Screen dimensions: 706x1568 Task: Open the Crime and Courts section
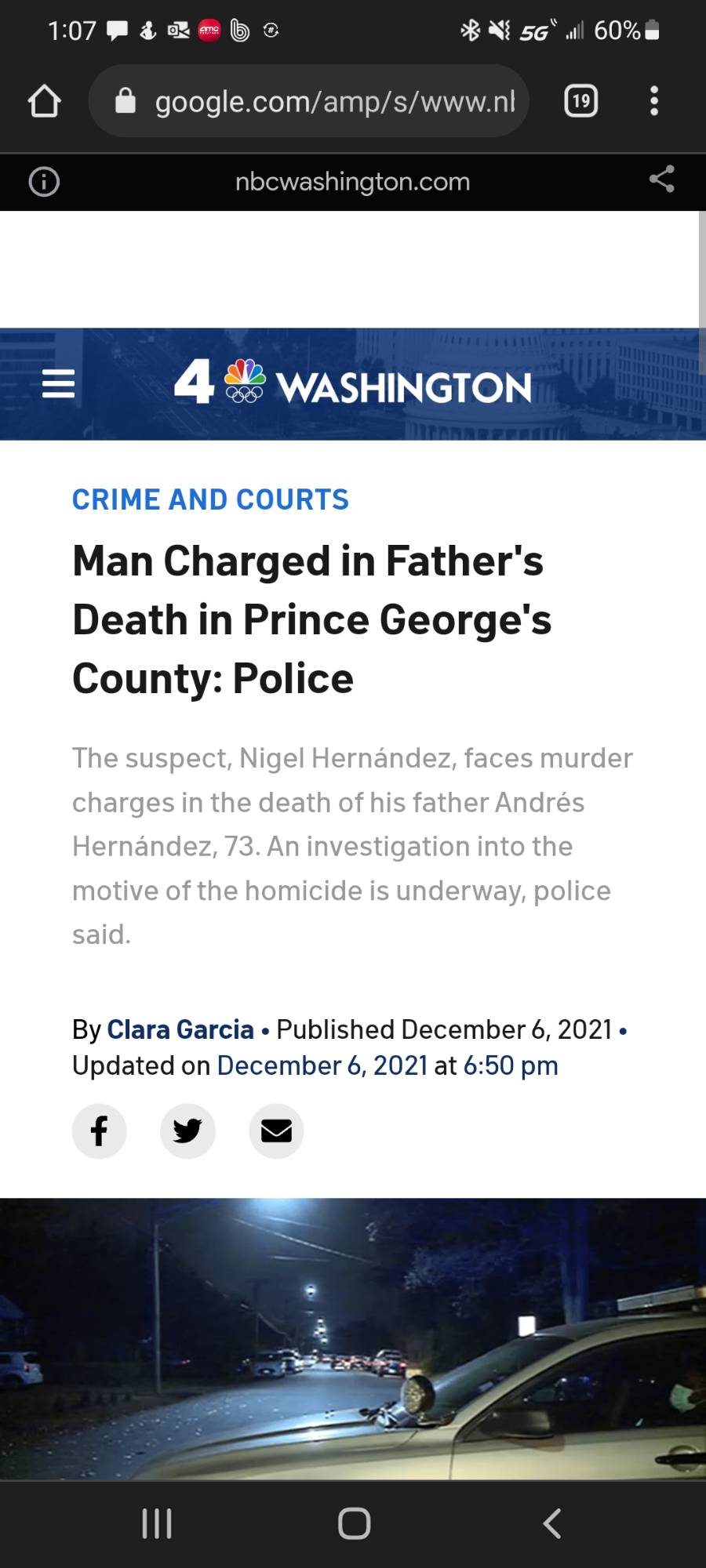pos(210,499)
